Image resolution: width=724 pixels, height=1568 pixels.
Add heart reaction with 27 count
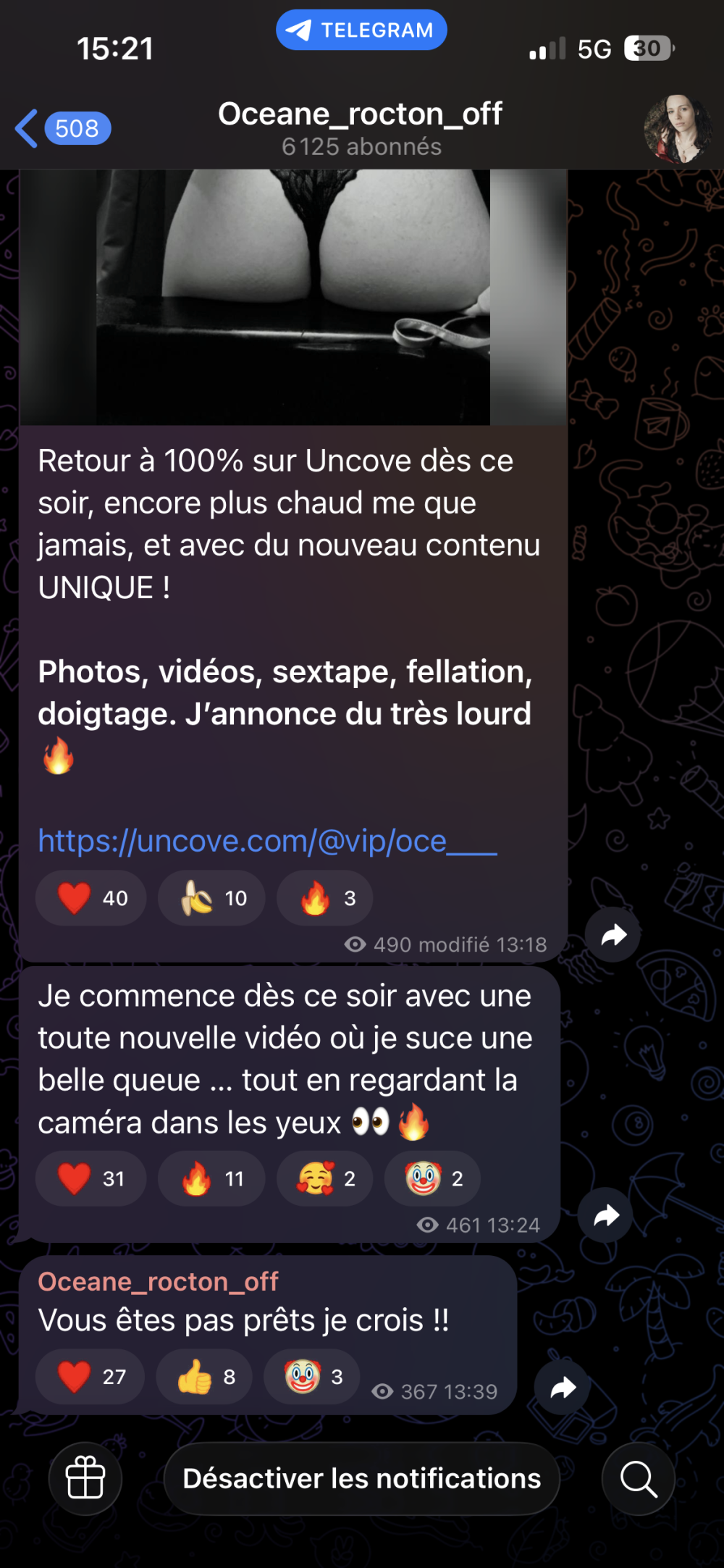(91, 1377)
